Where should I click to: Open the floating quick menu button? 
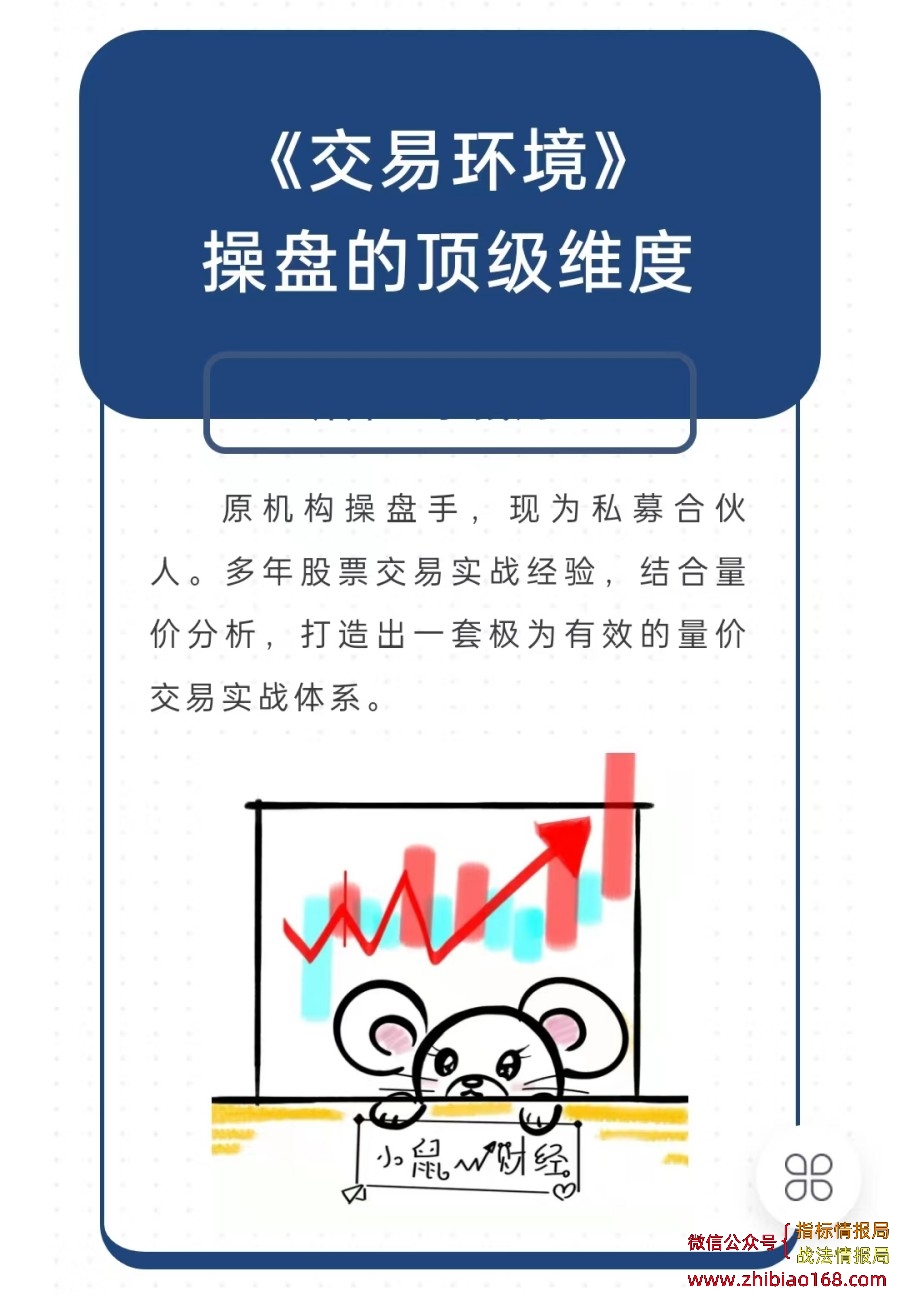coord(808,1177)
